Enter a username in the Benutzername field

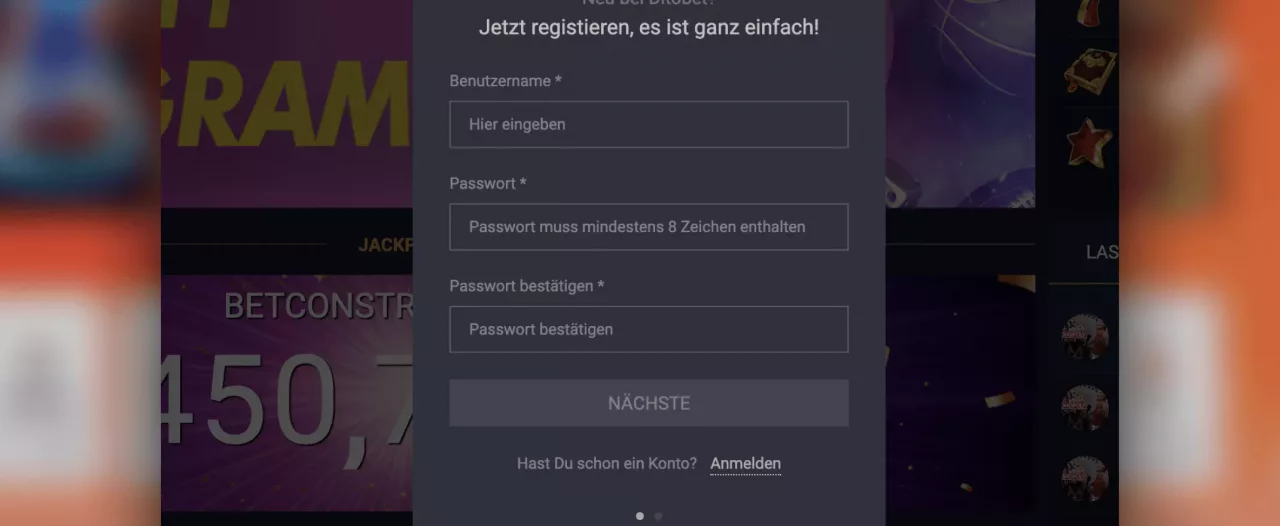648,124
